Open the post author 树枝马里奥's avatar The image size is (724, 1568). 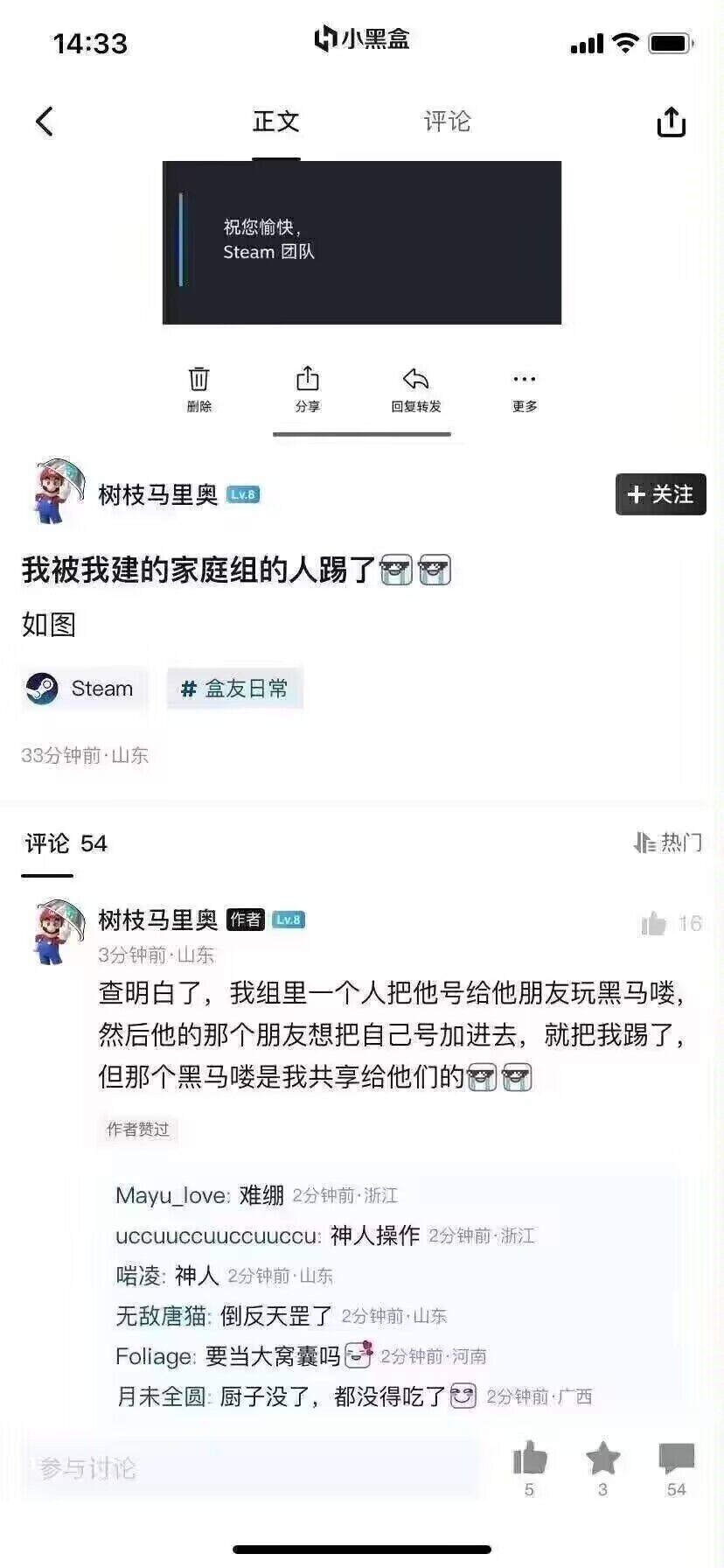(57, 492)
